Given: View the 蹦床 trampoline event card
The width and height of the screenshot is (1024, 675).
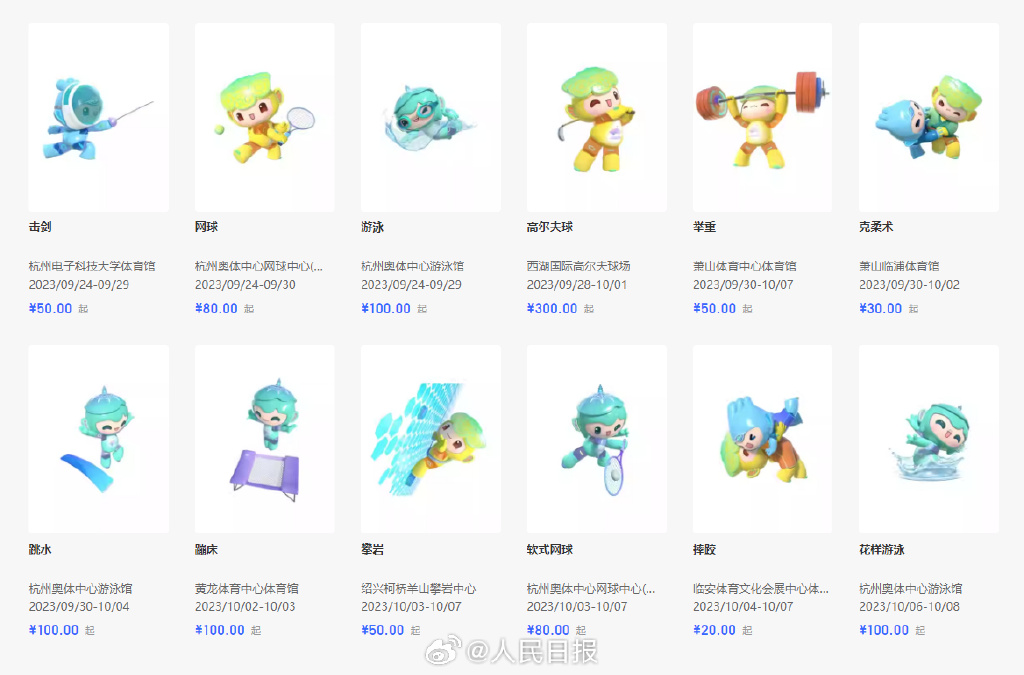Looking at the screenshot, I should [264, 440].
